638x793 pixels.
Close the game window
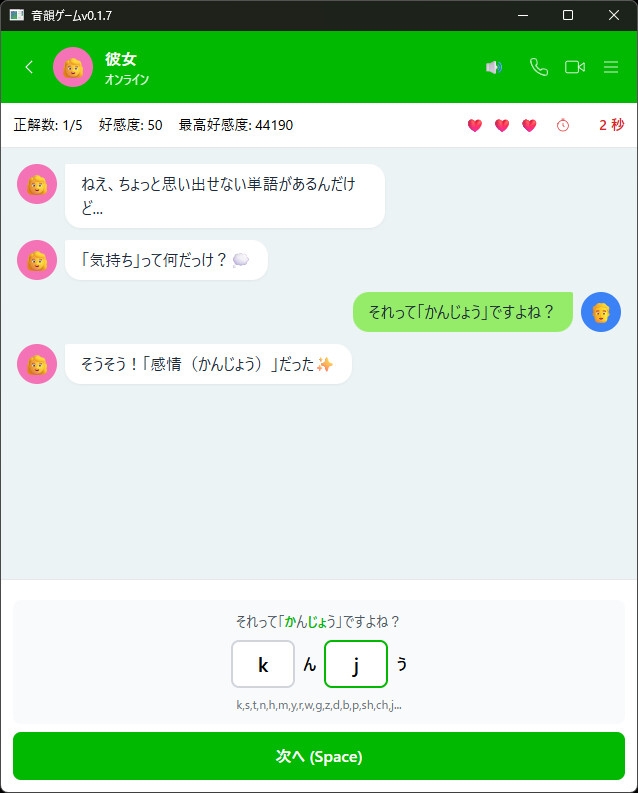[x=614, y=15]
